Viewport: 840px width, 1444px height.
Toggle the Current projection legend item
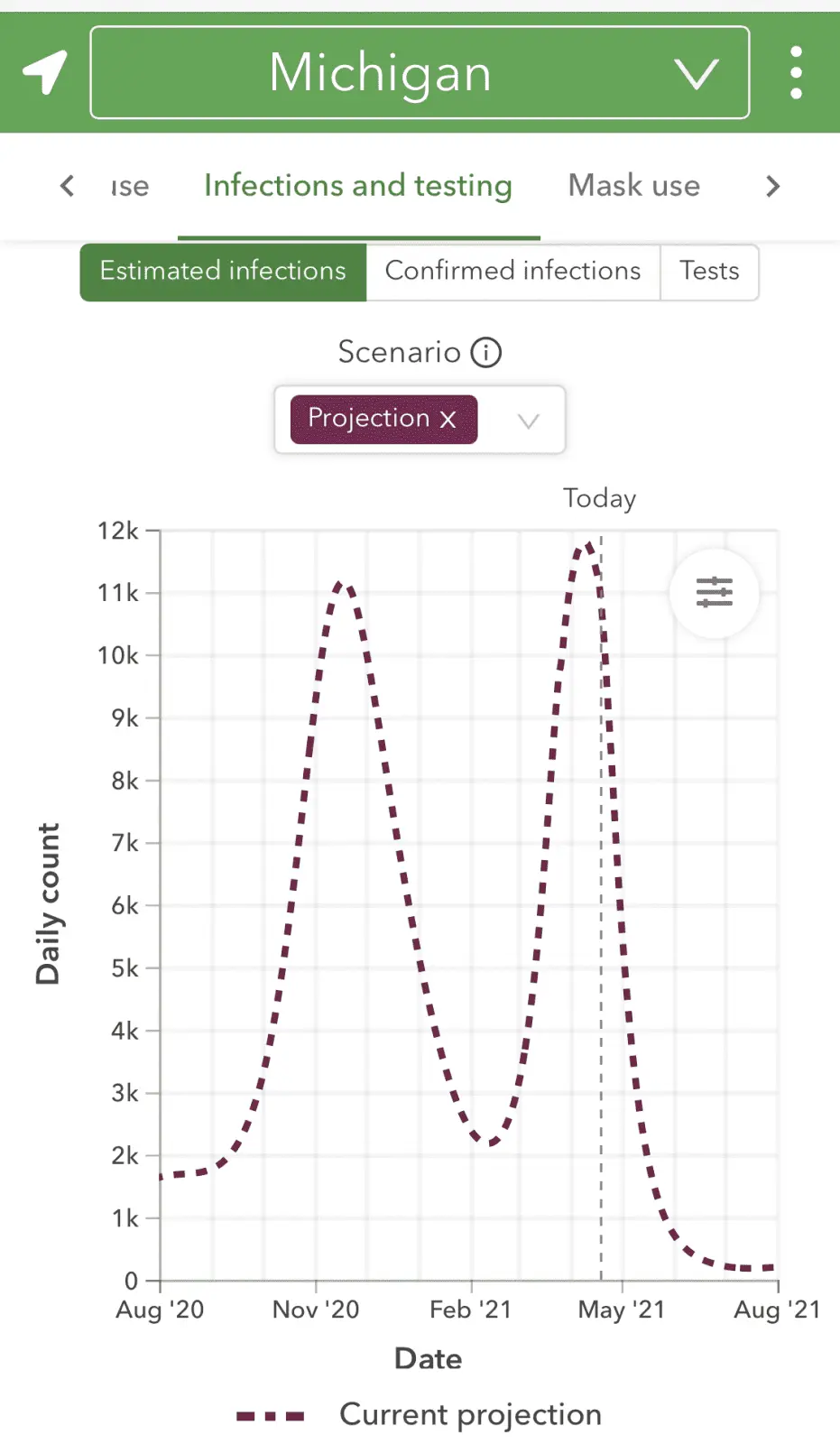pos(420,1414)
